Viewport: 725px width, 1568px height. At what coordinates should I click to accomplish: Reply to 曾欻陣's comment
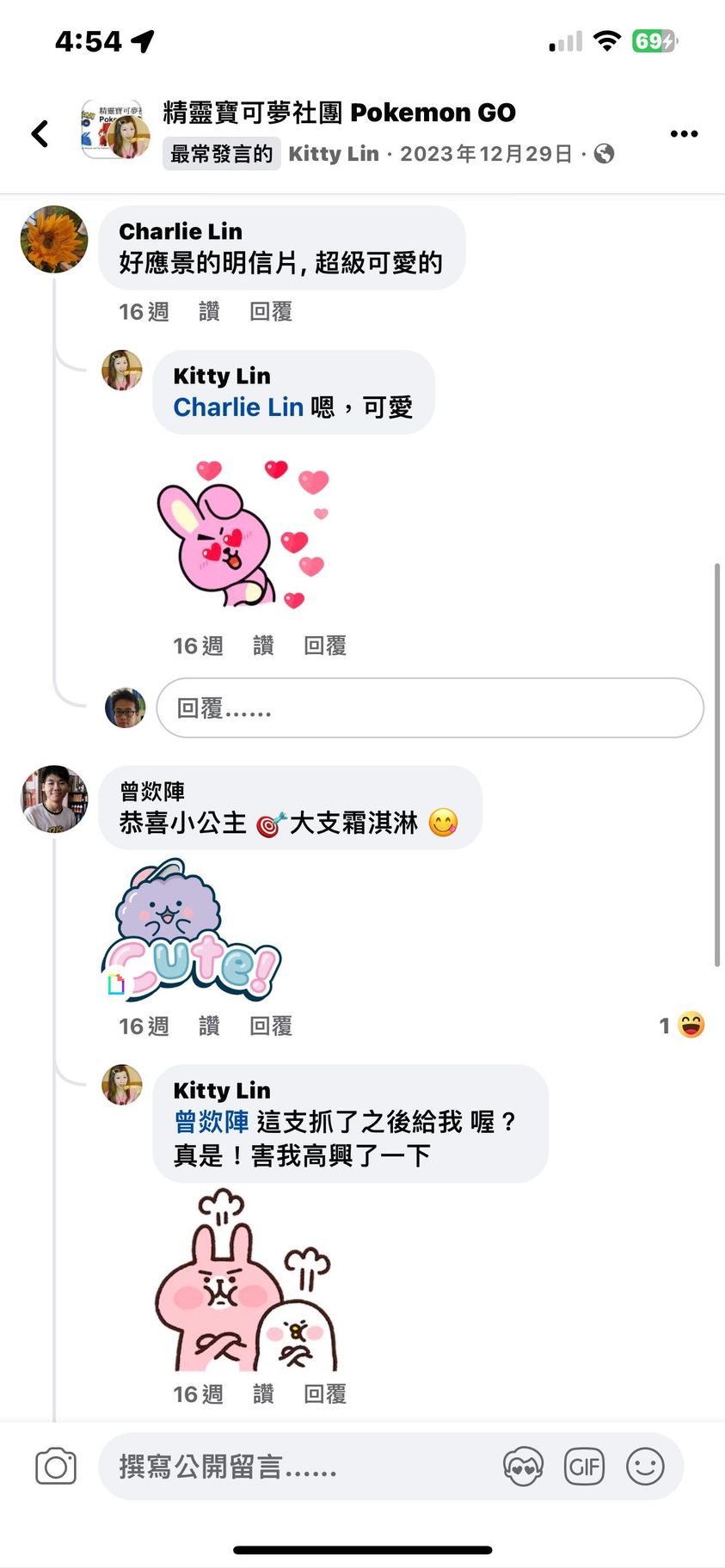click(271, 1026)
